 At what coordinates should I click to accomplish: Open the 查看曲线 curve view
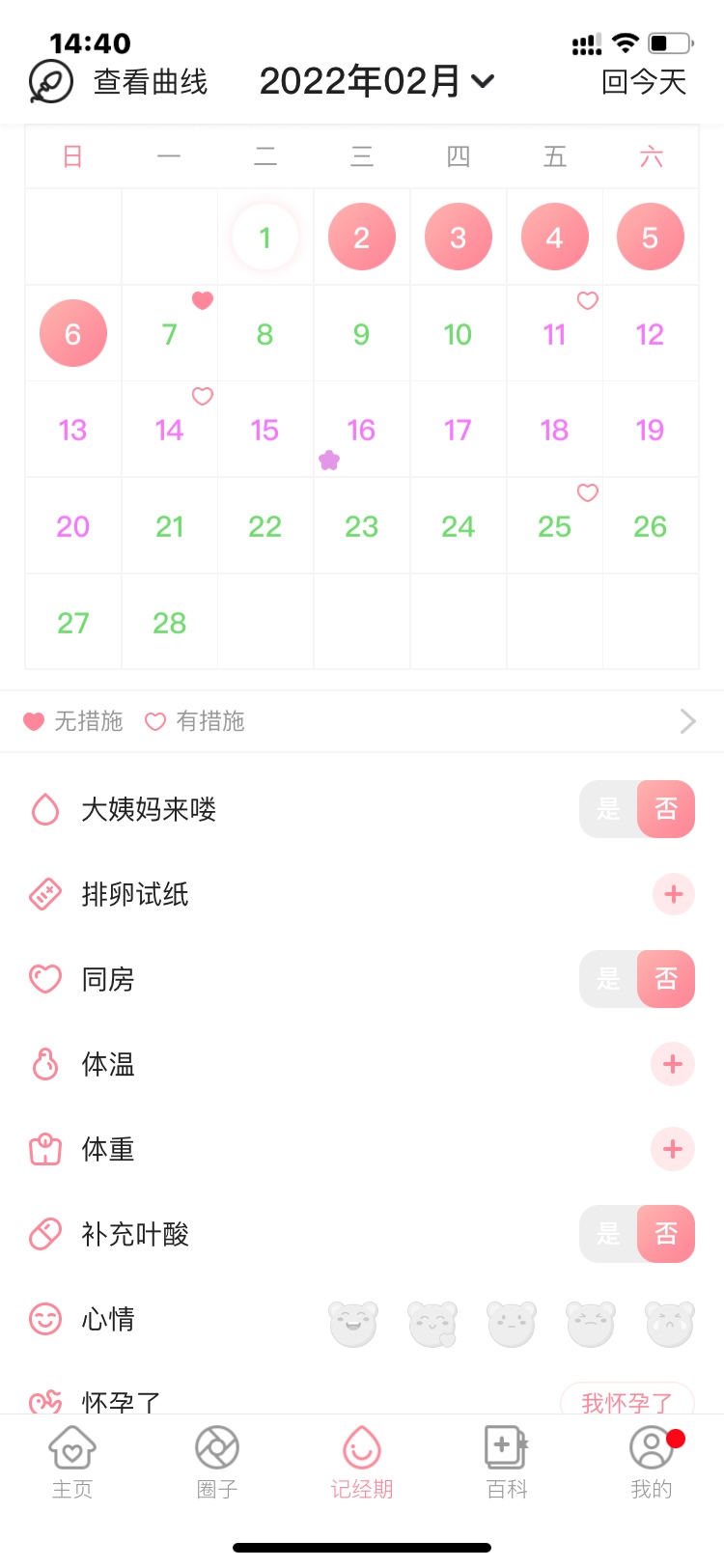click(x=120, y=82)
